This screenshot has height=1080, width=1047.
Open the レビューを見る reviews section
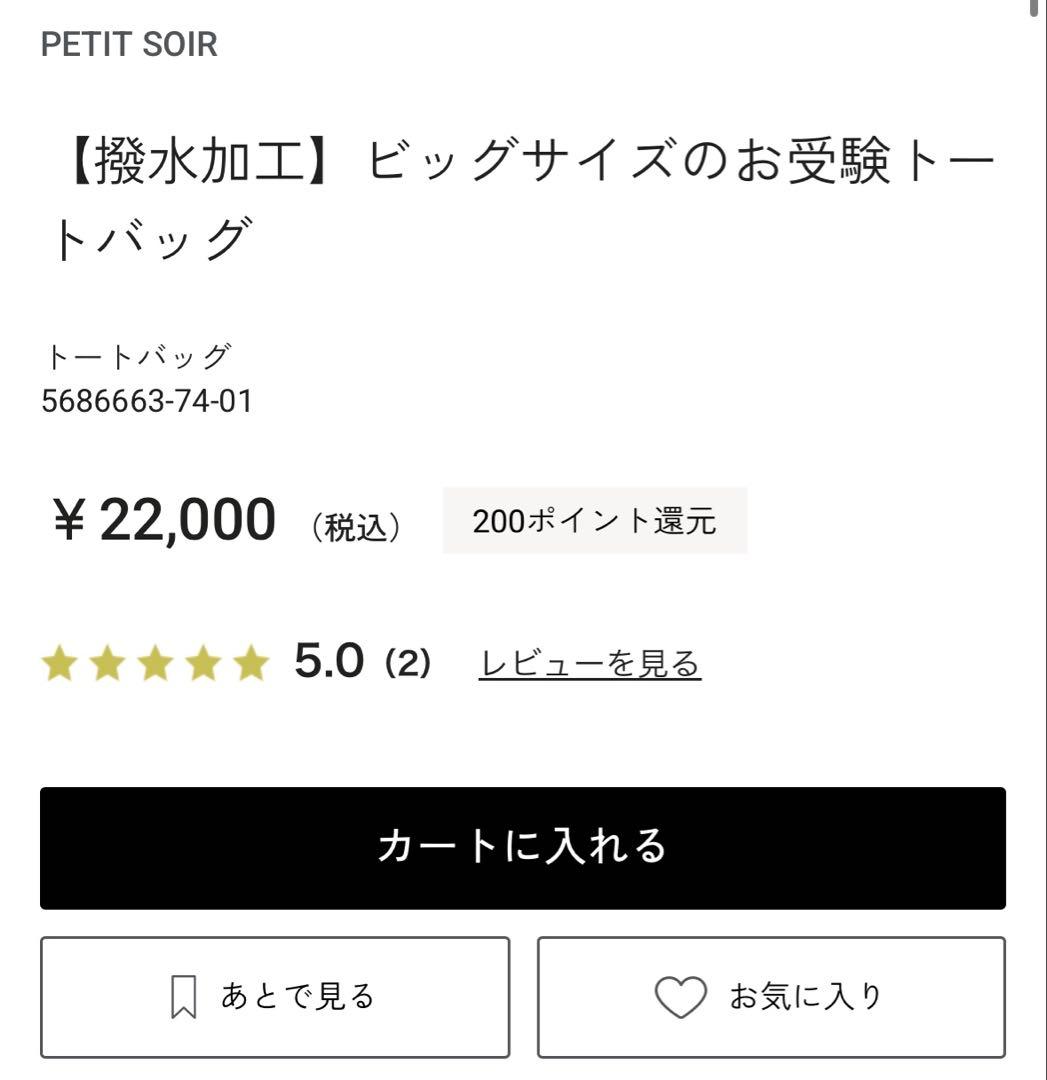click(589, 662)
